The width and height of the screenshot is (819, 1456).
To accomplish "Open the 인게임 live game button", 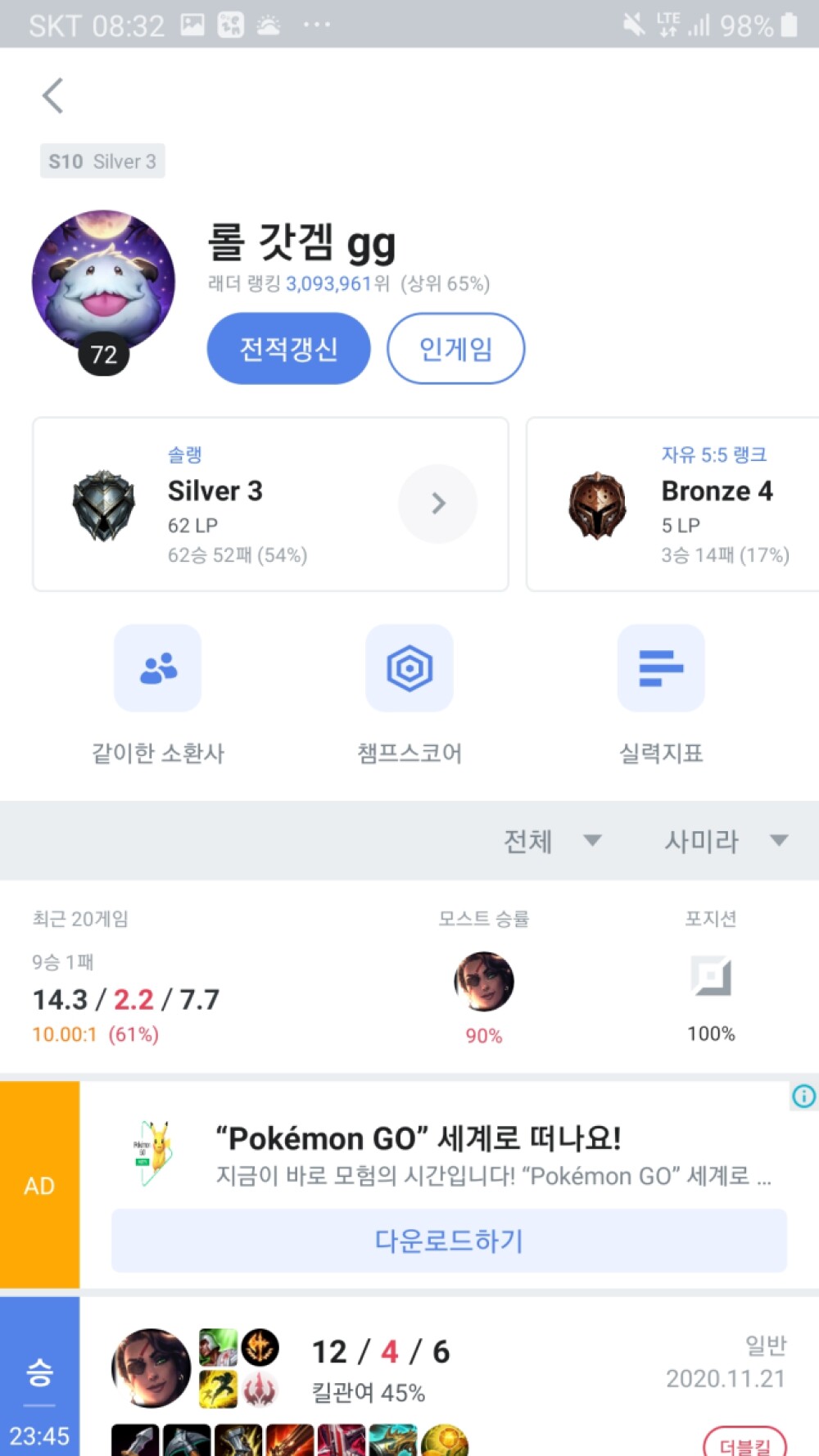I will [455, 349].
